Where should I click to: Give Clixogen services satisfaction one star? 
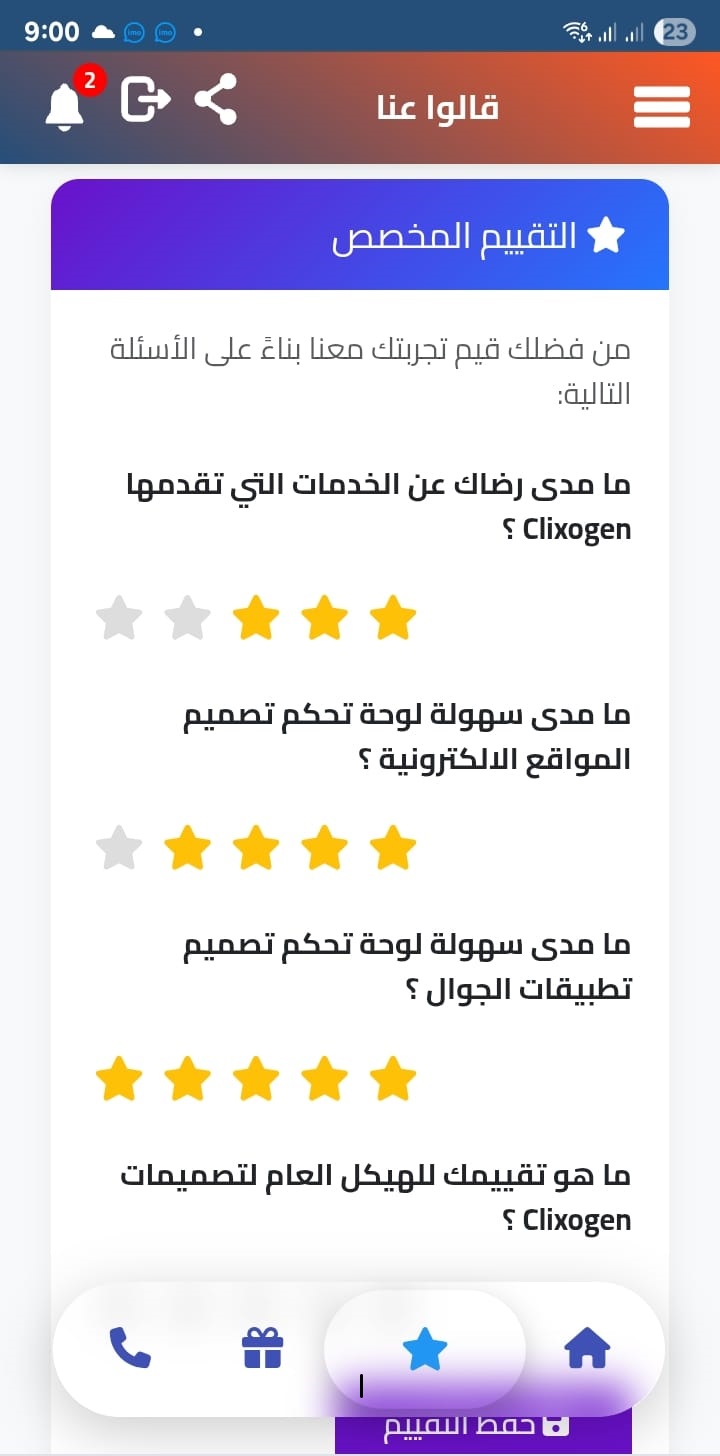(392, 618)
